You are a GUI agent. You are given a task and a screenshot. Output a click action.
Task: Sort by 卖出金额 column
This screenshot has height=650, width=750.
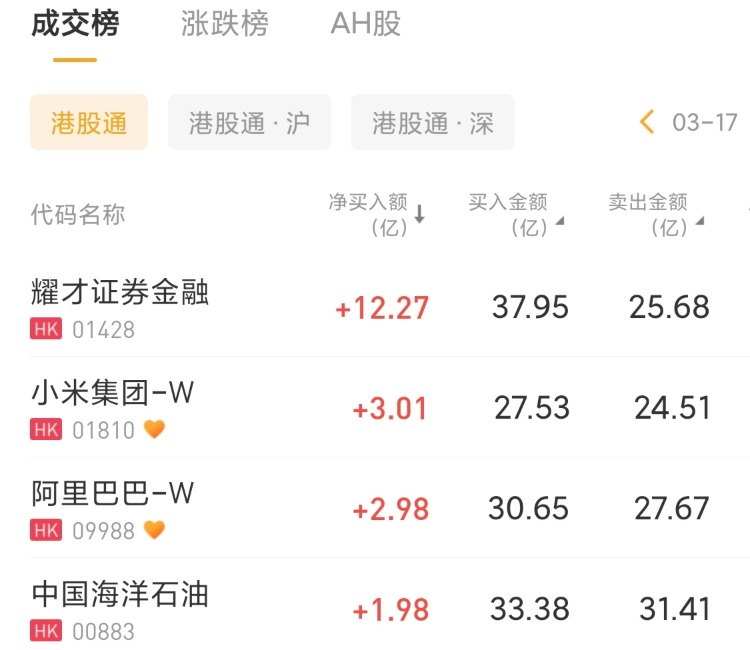pos(656,214)
